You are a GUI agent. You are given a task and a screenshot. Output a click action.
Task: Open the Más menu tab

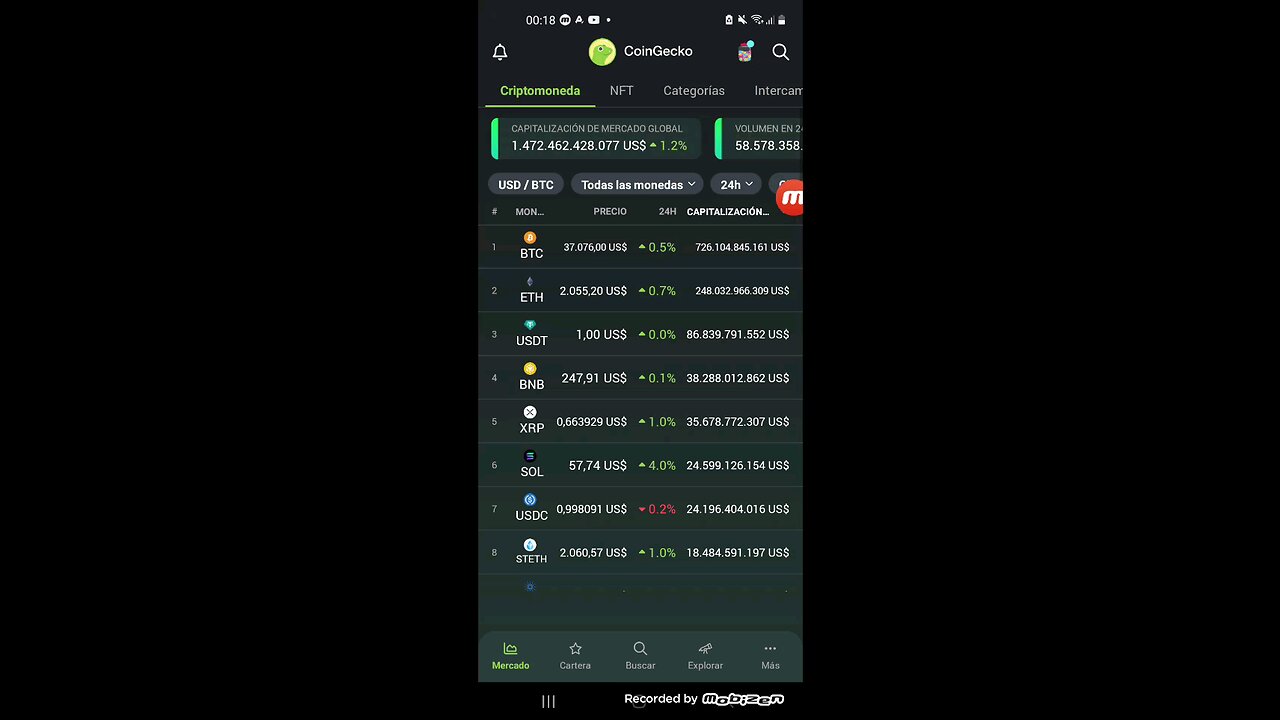point(770,656)
